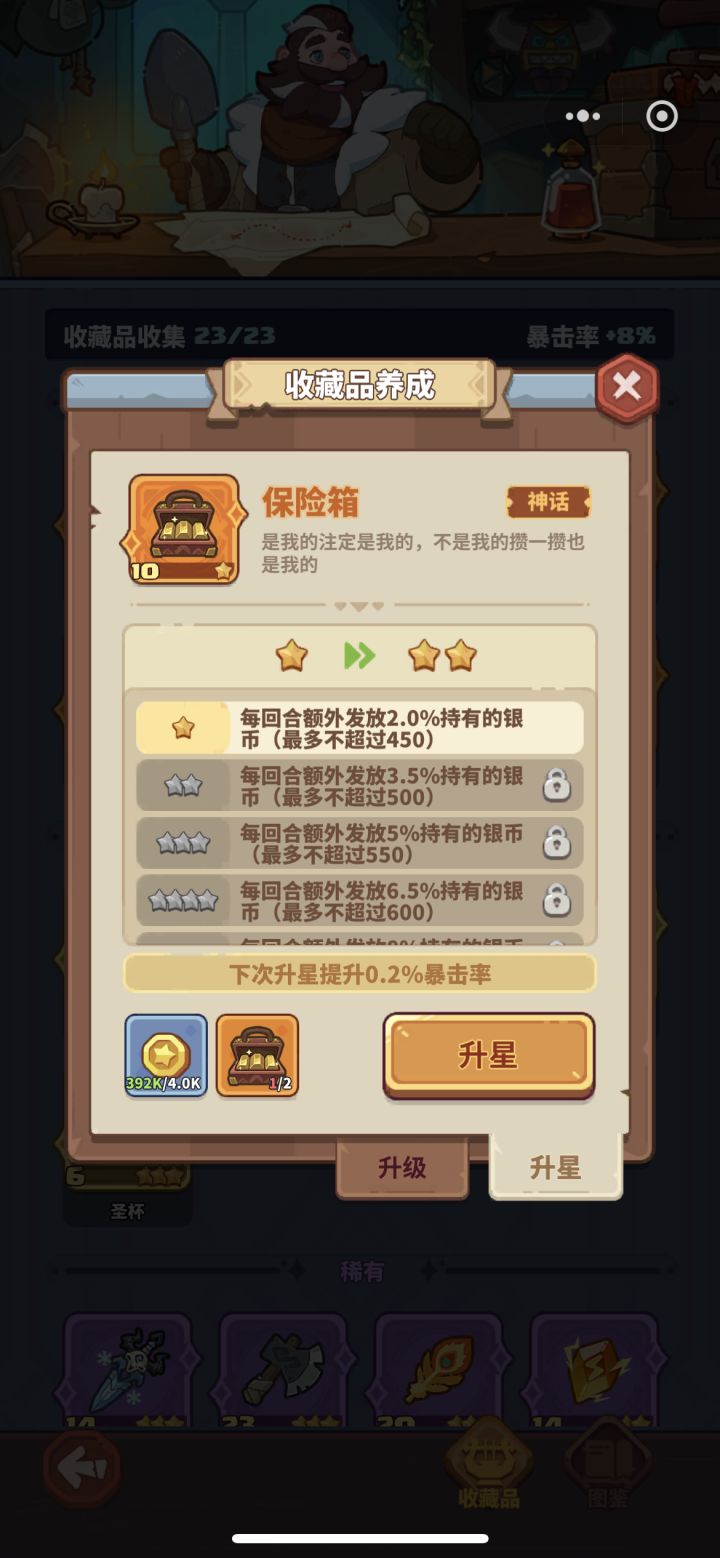Tap the chest material icon labeled 1/2

257,1055
